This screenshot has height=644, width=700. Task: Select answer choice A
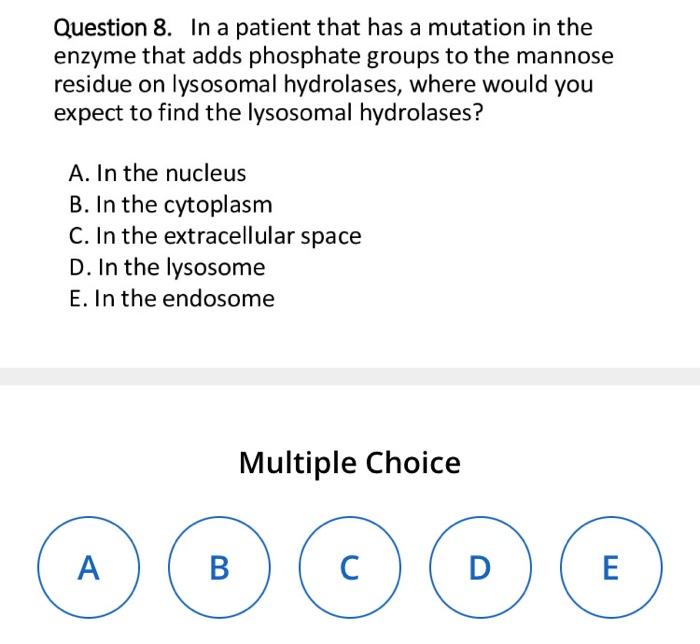88,567
